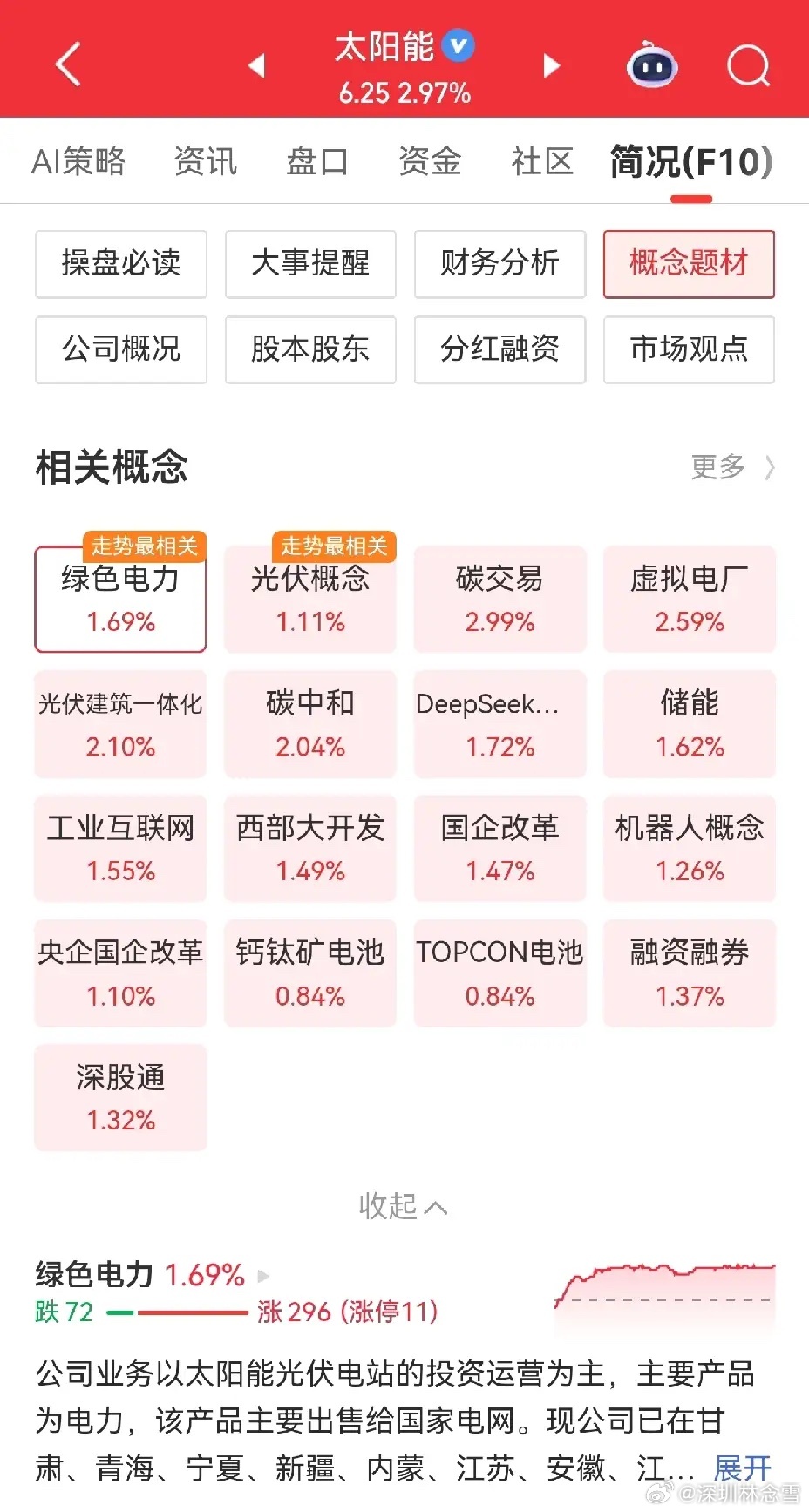Switch to the 社区 tab
This screenshot has height=1512, width=809.
(x=541, y=162)
